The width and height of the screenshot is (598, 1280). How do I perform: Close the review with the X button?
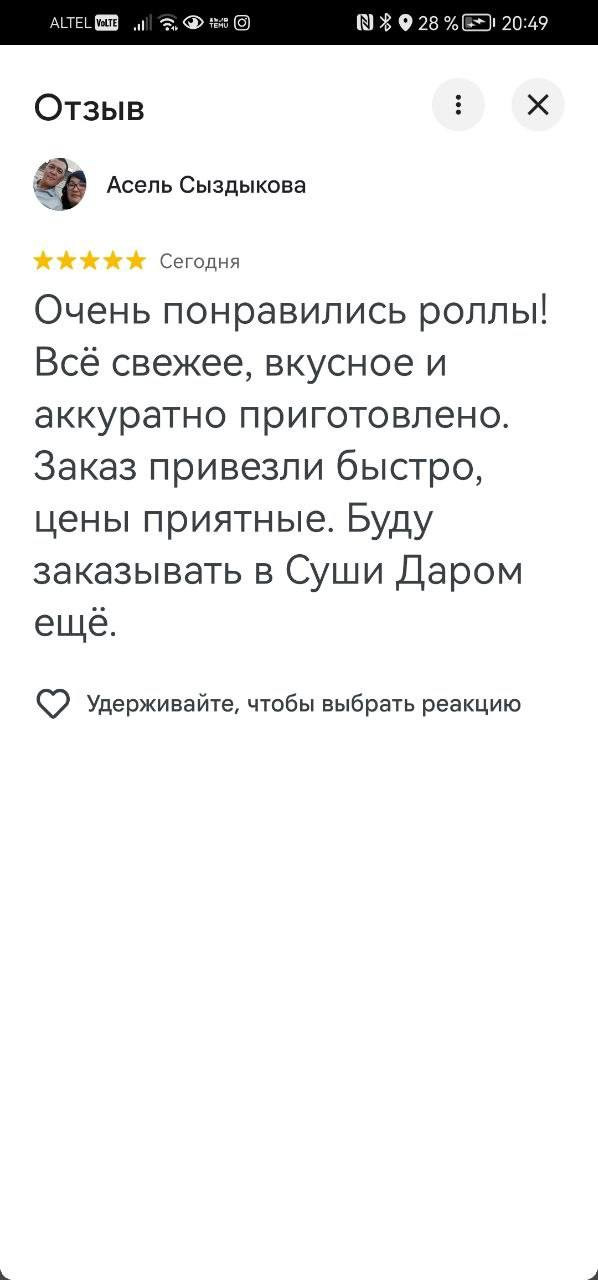coord(538,105)
